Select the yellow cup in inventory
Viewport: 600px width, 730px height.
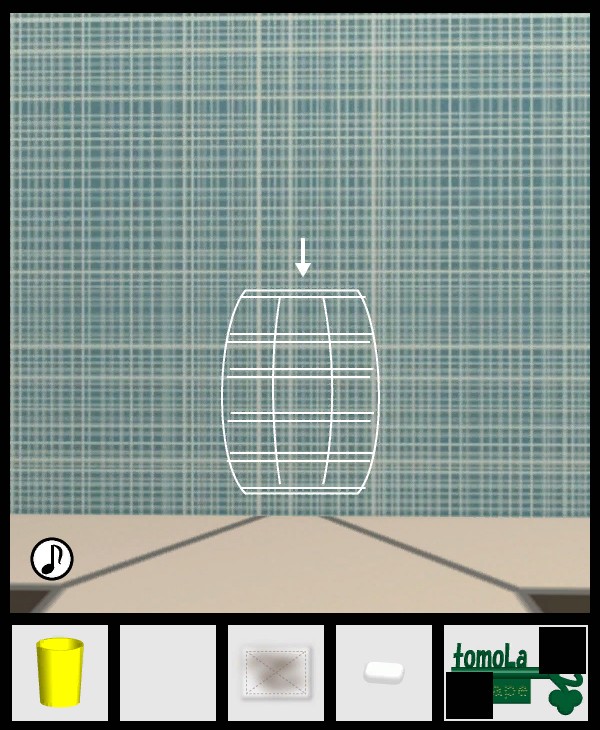60,673
